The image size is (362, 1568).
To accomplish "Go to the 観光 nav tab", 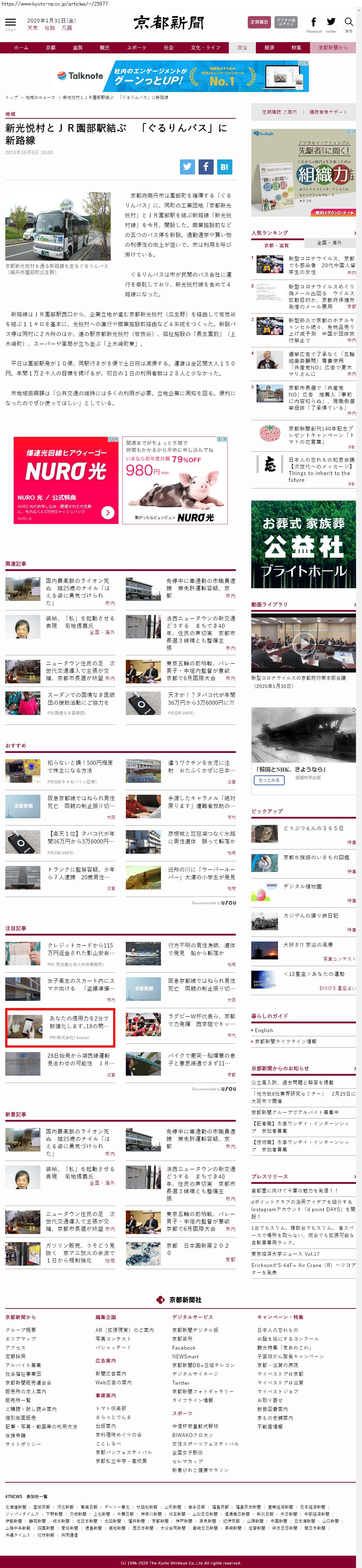I will point(105,47).
